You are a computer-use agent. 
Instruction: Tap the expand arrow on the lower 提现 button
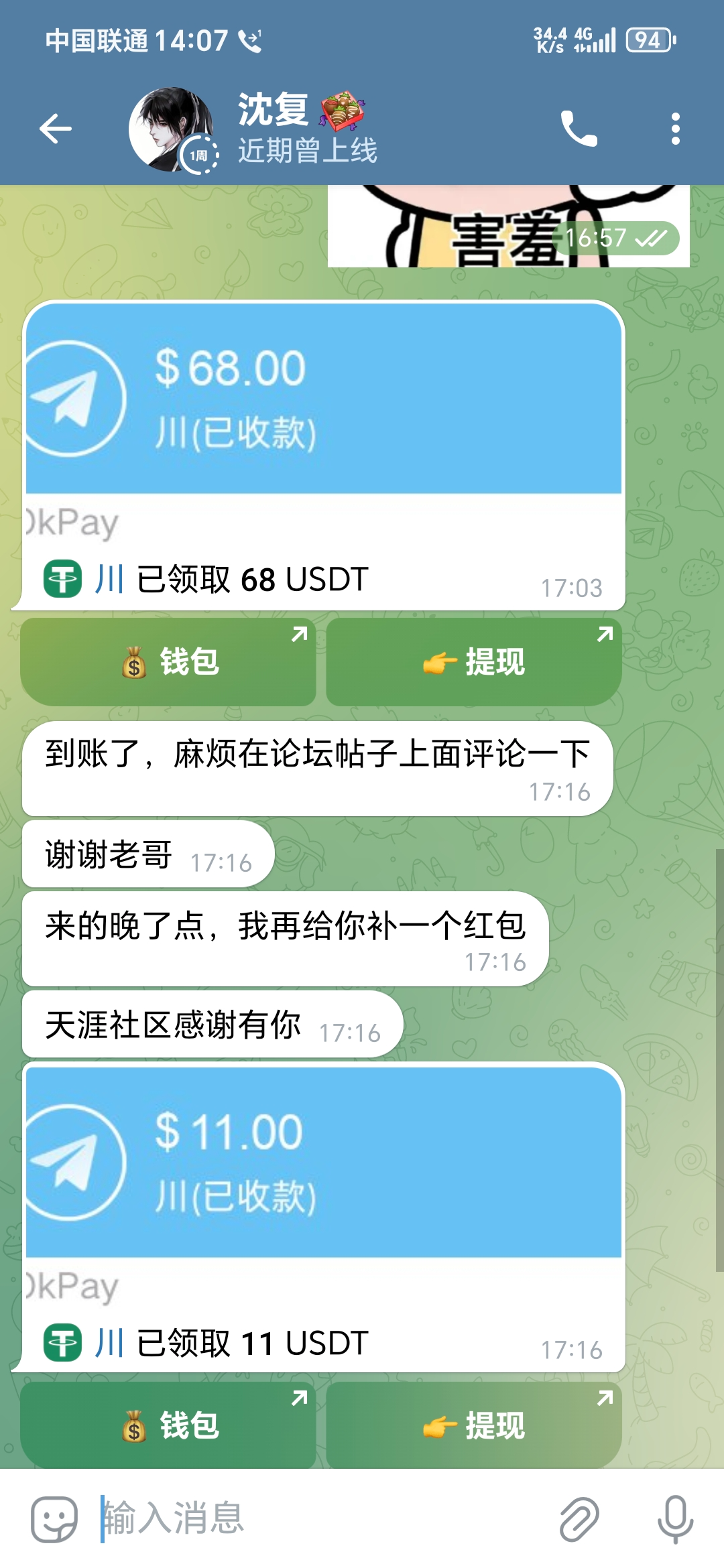[x=605, y=1396]
